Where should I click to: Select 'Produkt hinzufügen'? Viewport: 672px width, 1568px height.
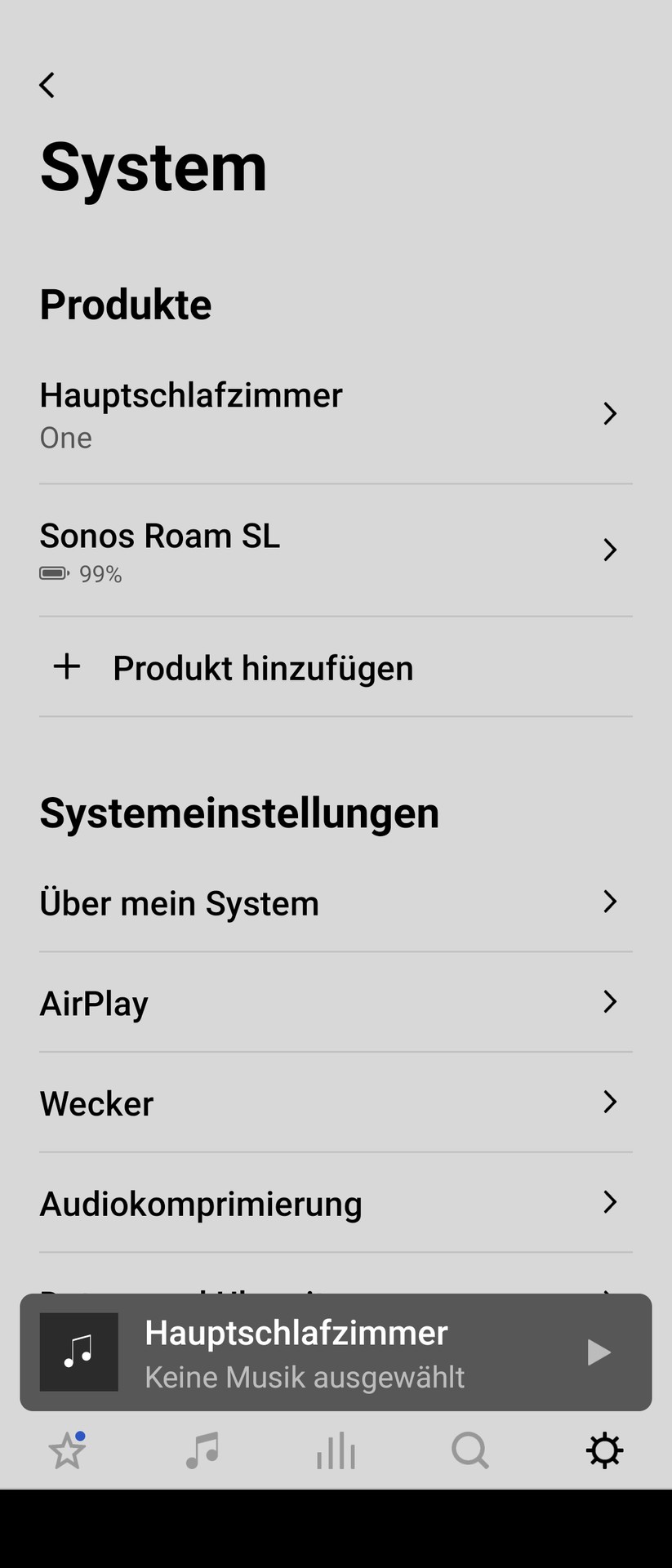[263, 667]
